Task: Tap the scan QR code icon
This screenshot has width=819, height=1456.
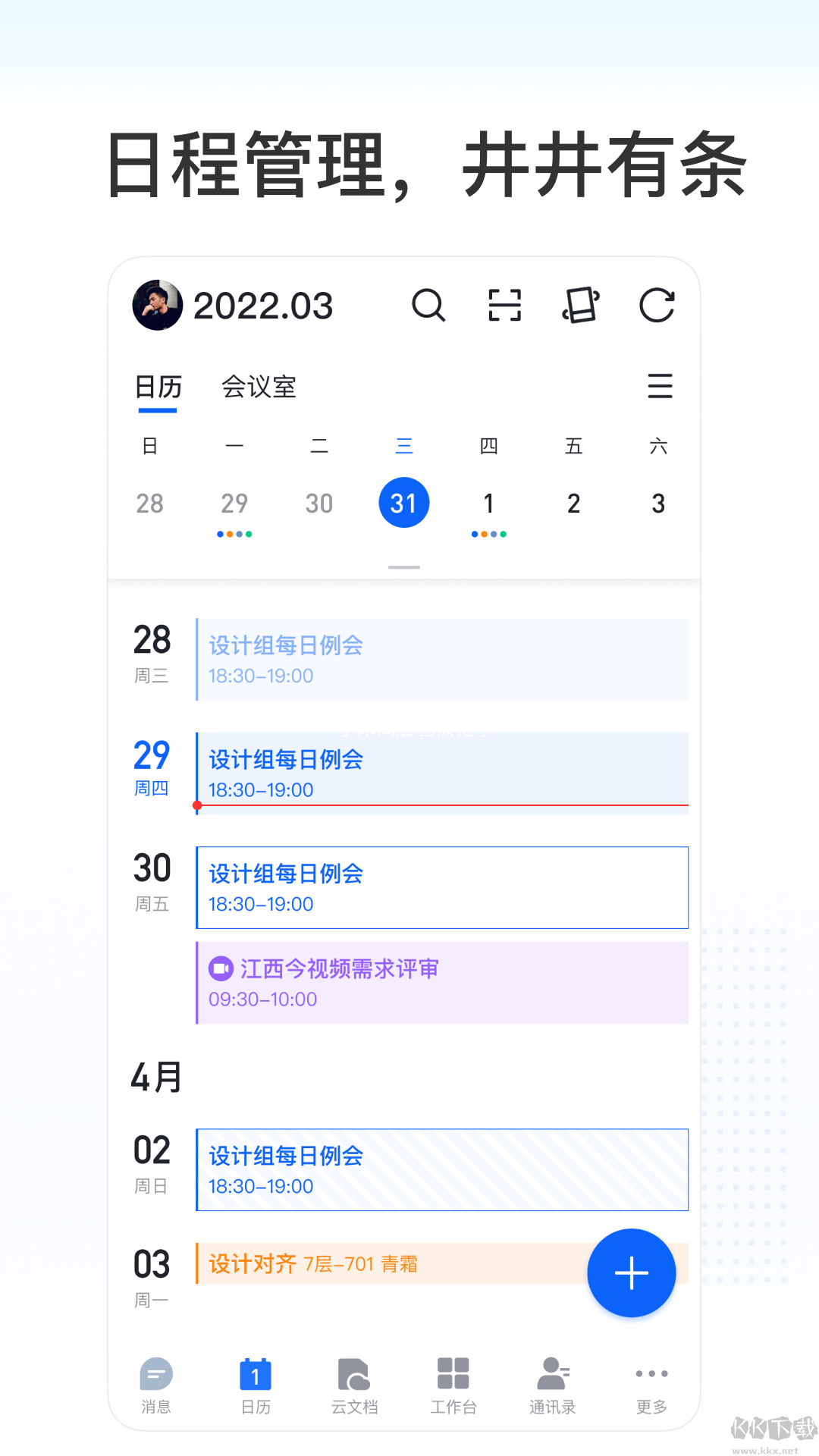Action: coord(505,306)
